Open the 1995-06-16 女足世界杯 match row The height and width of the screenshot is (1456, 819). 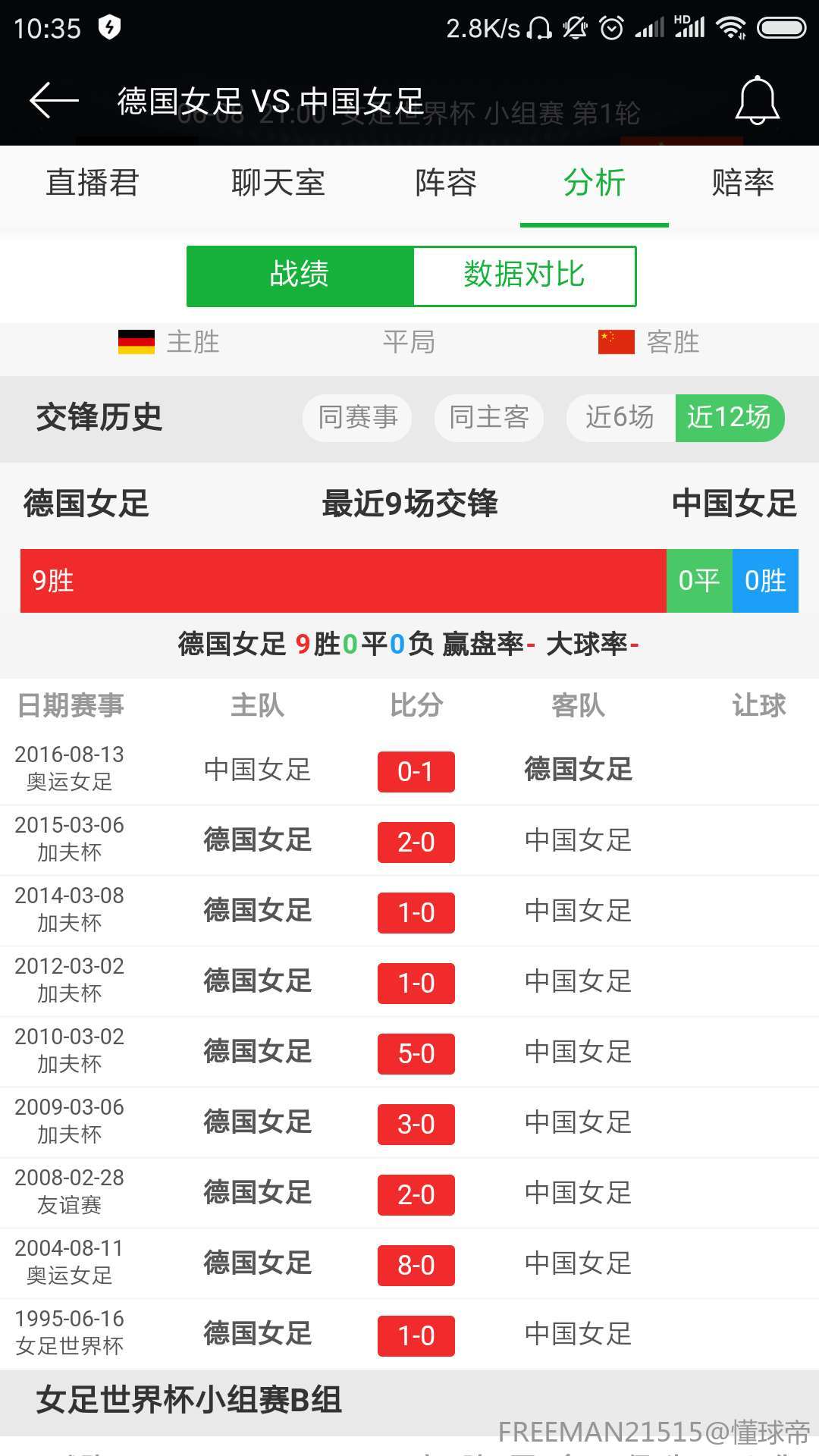point(409,1334)
